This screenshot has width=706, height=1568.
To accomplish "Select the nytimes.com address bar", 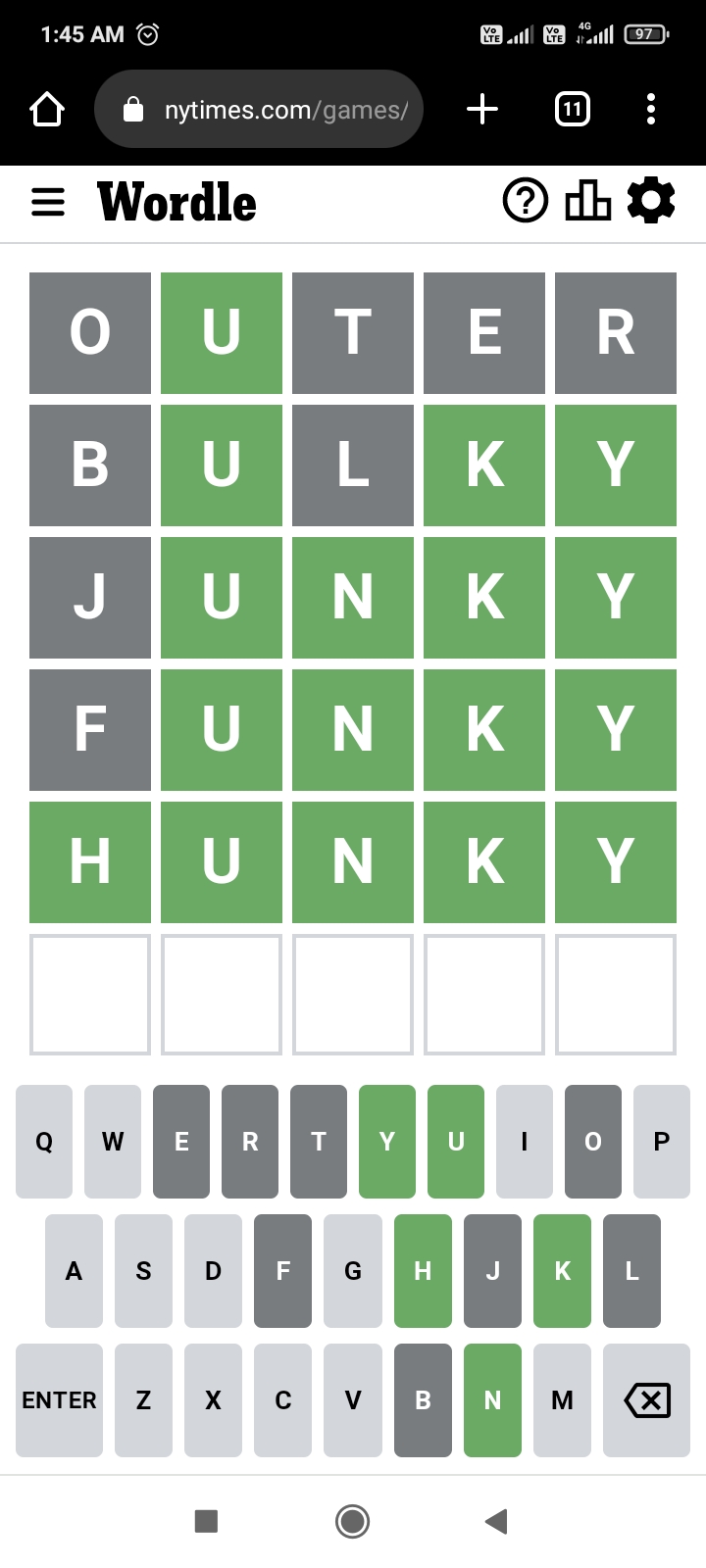I will (259, 109).
